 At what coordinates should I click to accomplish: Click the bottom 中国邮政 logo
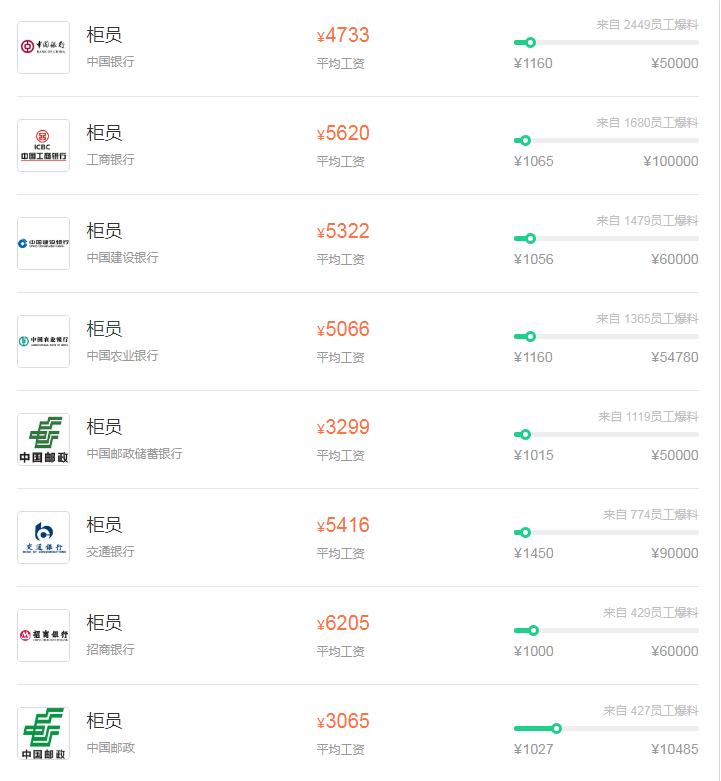tap(43, 733)
